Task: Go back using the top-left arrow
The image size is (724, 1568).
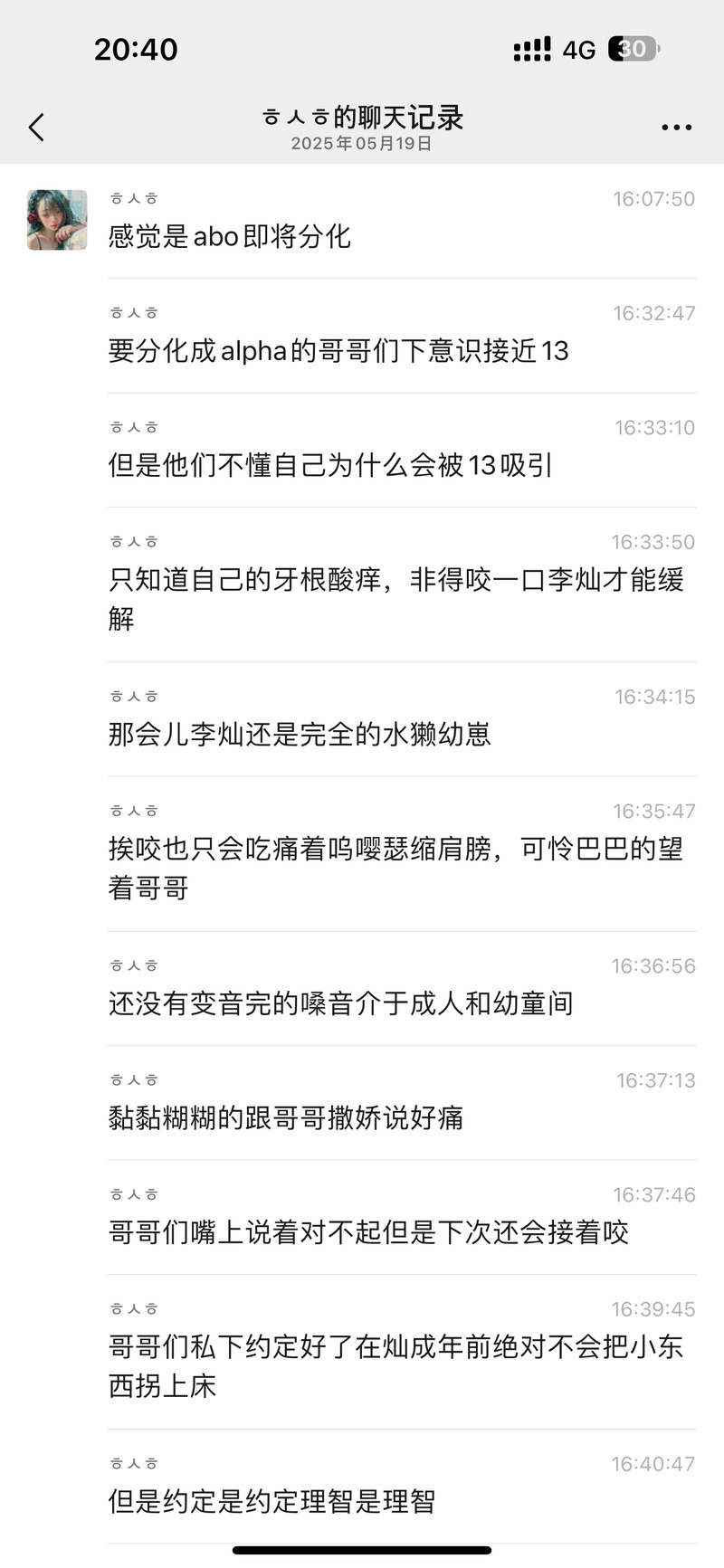Action: coord(36,128)
